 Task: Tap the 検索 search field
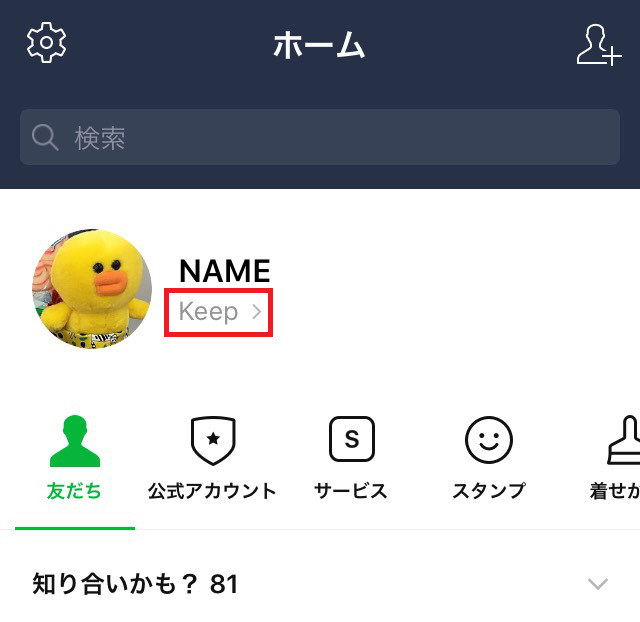320,137
